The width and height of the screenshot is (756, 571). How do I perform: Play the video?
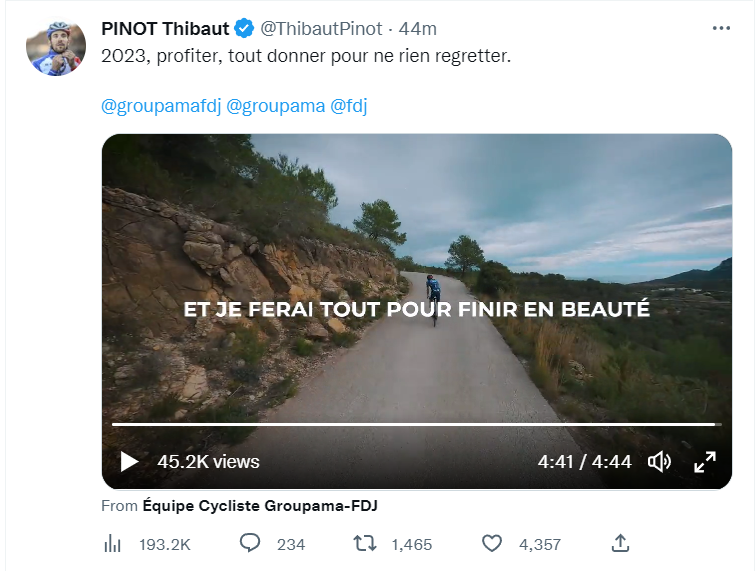tap(129, 461)
